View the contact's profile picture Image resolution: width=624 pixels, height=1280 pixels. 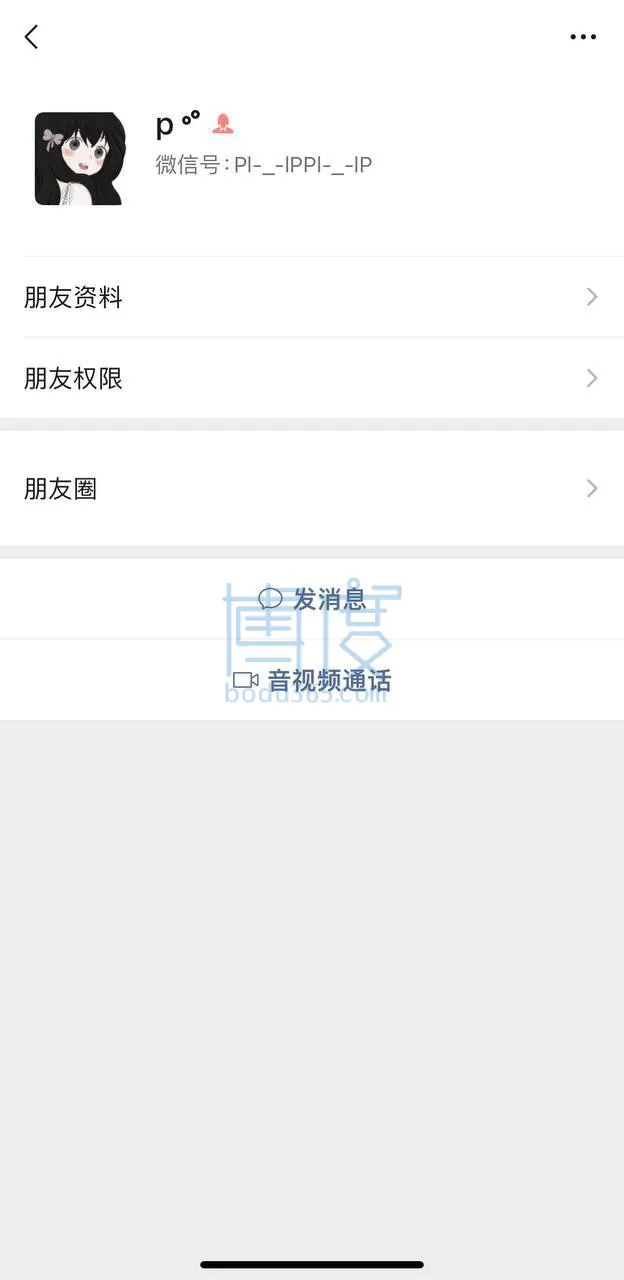coord(80,159)
